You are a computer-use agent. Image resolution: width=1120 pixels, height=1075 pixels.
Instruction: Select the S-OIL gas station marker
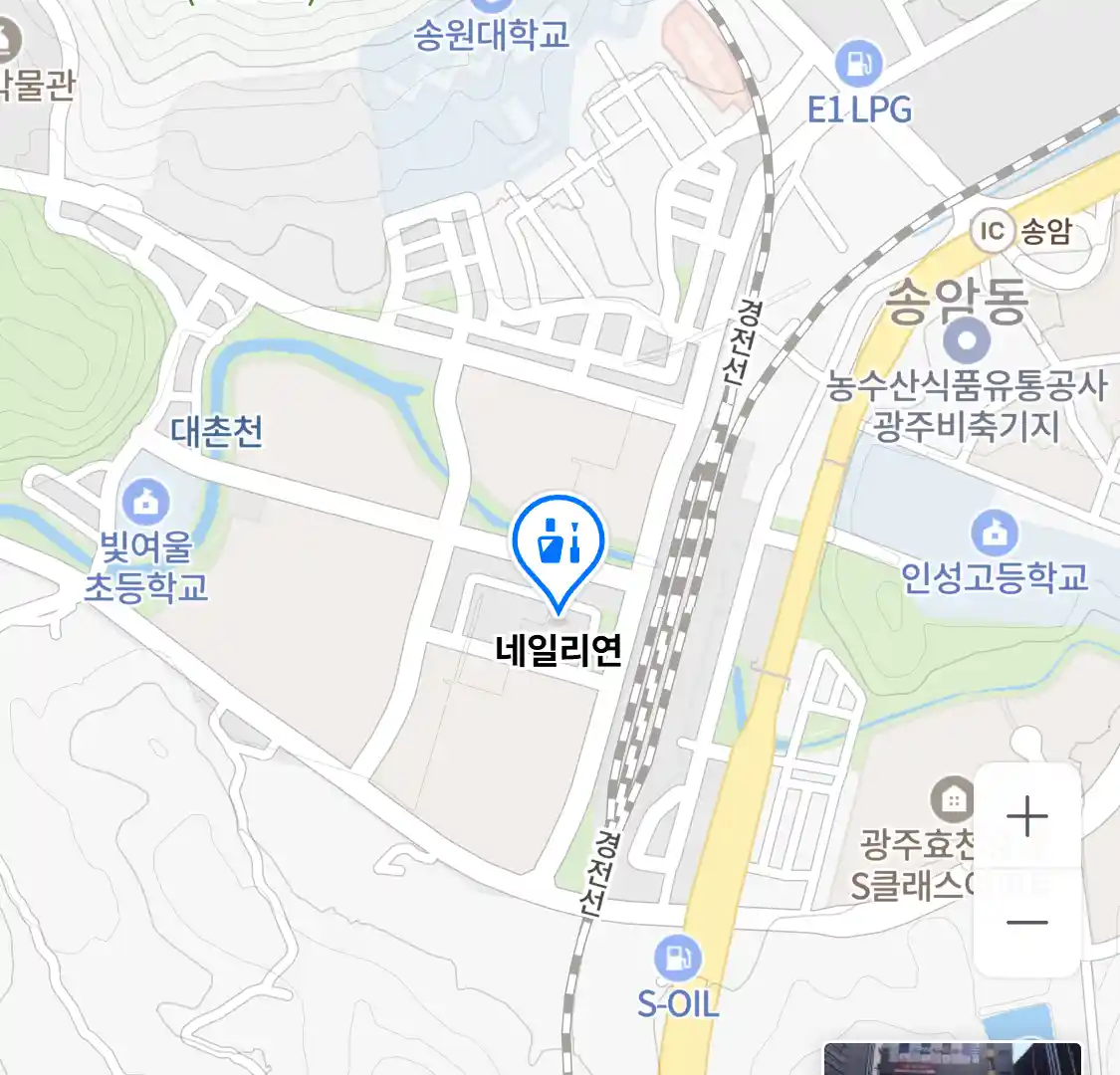[678, 959]
